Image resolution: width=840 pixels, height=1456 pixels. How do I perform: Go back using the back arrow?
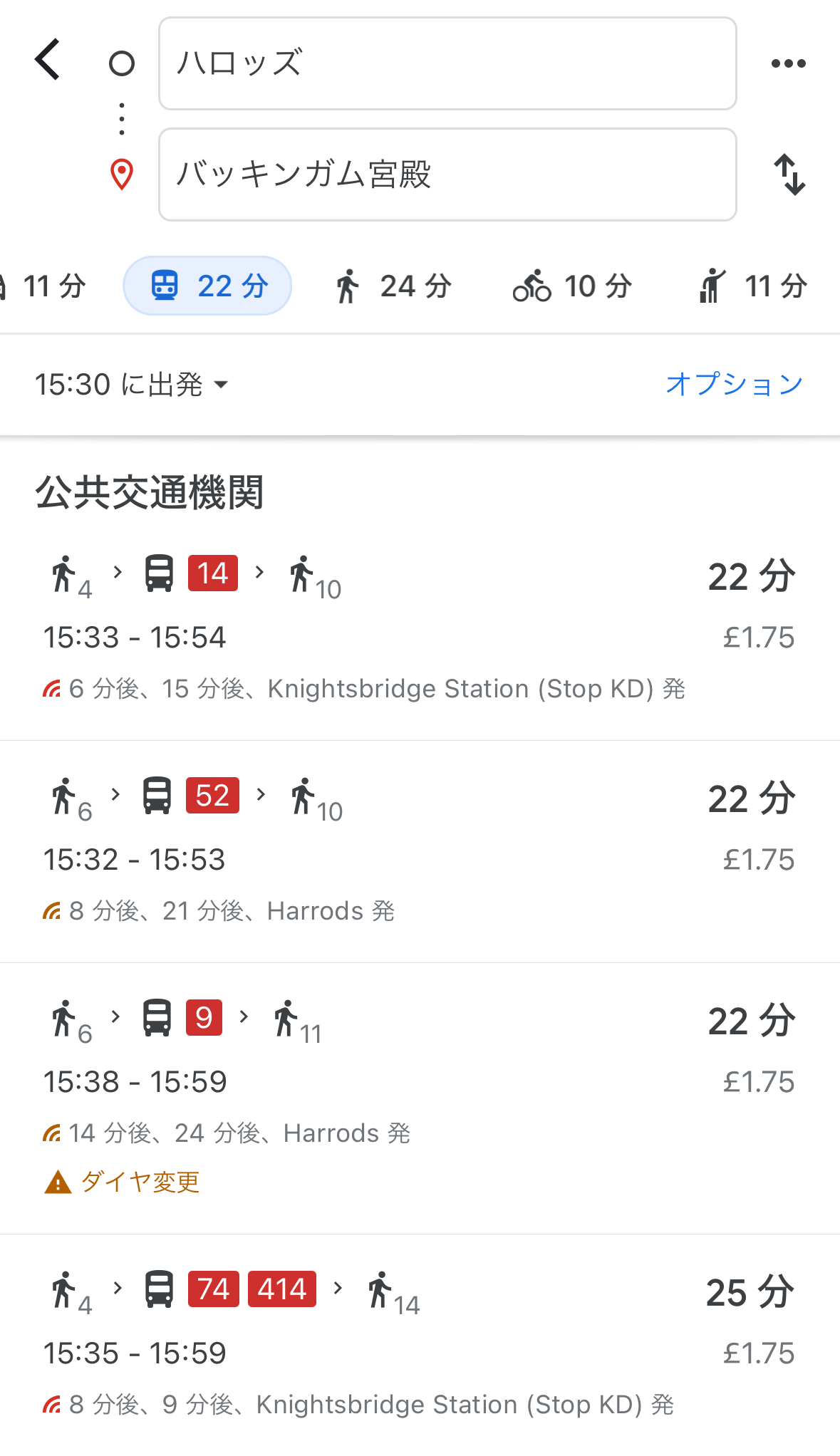click(48, 60)
